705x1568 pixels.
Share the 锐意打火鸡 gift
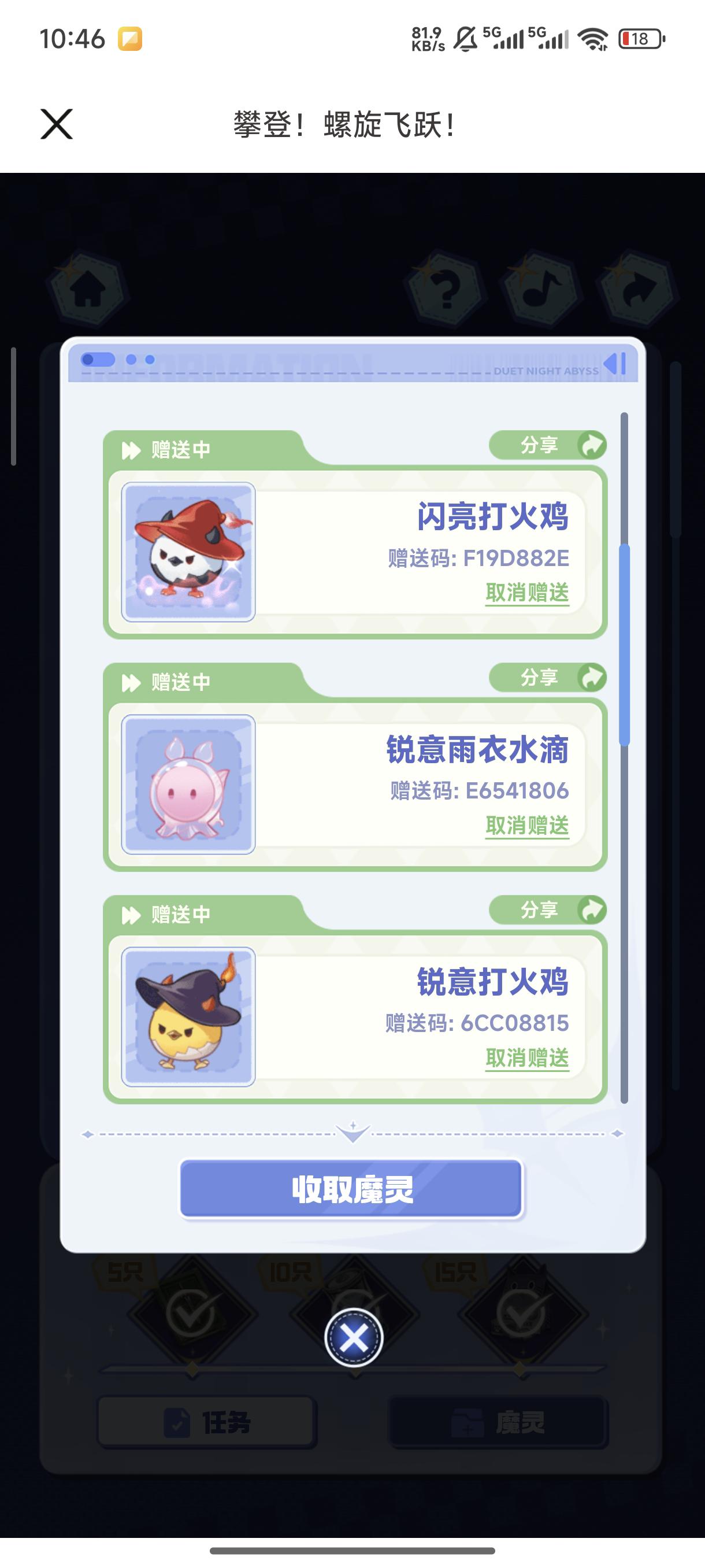(x=547, y=910)
